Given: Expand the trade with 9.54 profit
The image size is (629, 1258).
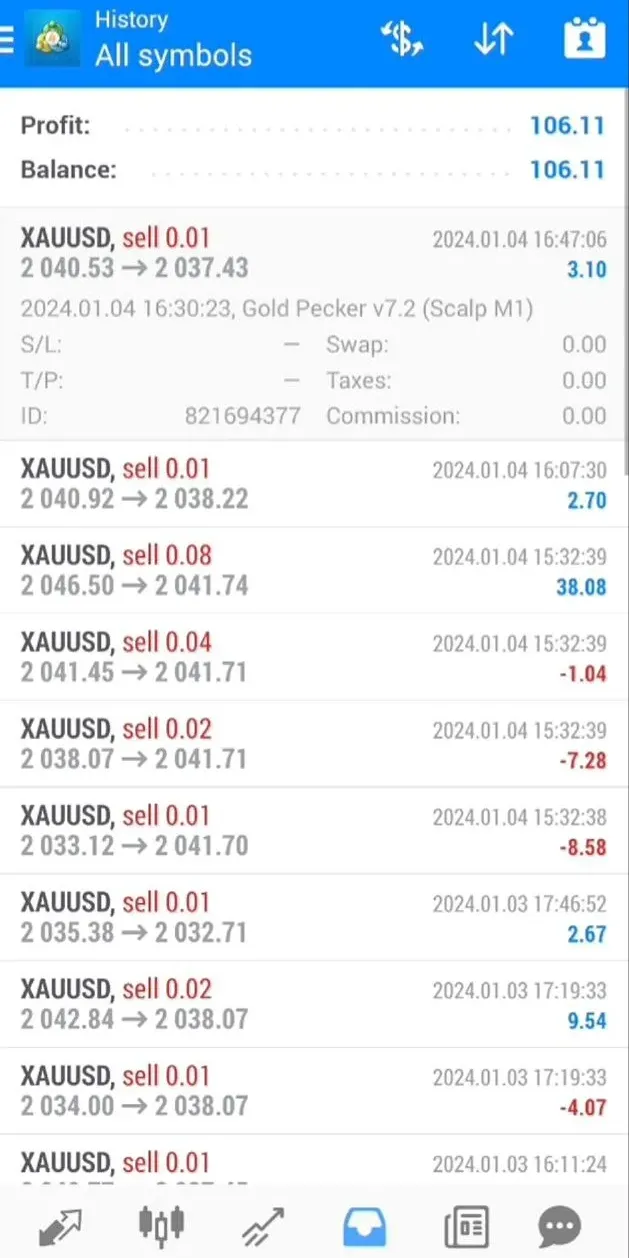Looking at the screenshot, I should coord(314,1006).
